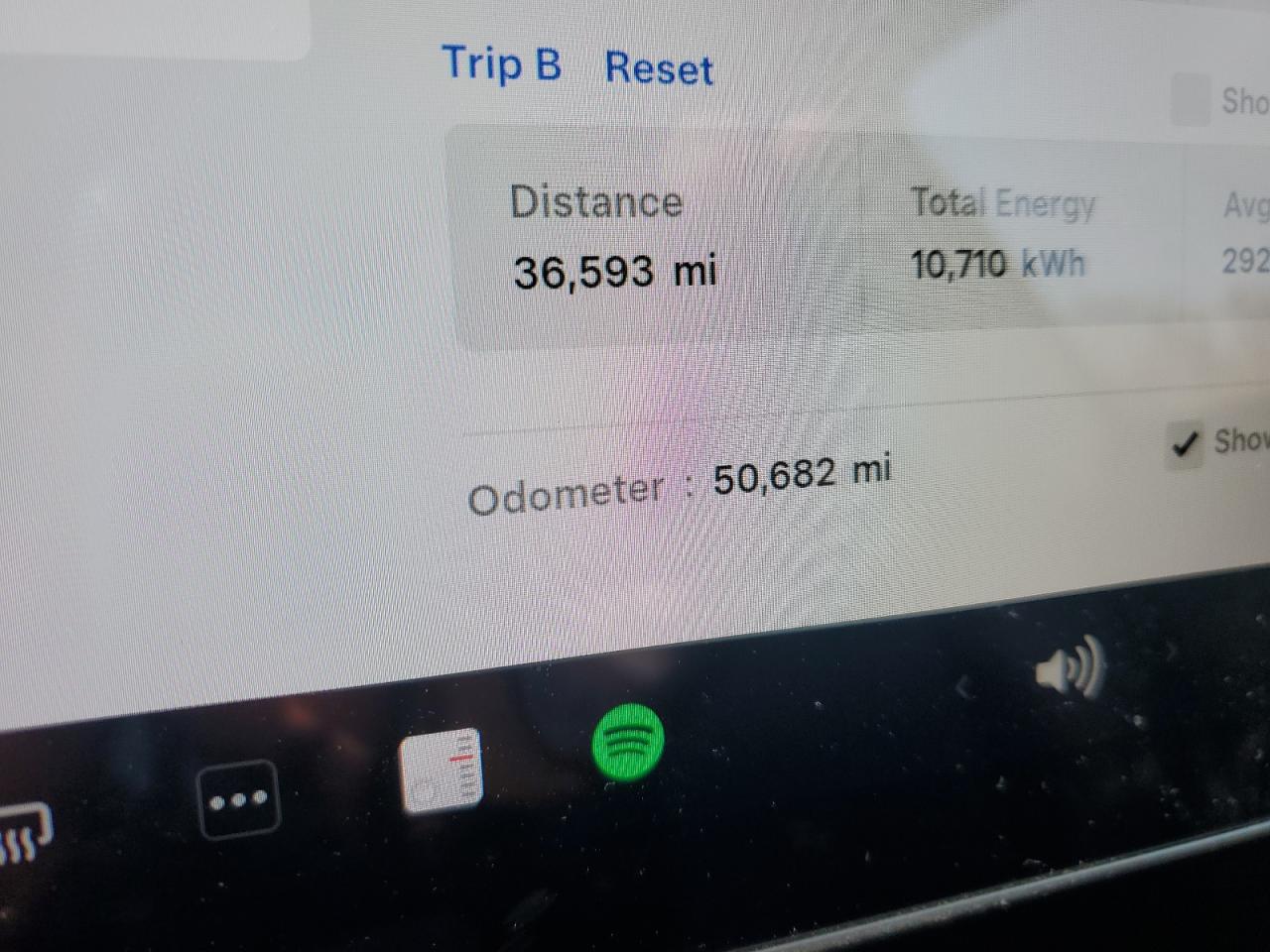Lower volume with left arrow
This screenshot has width=1270, height=952.
click(x=961, y=685)
